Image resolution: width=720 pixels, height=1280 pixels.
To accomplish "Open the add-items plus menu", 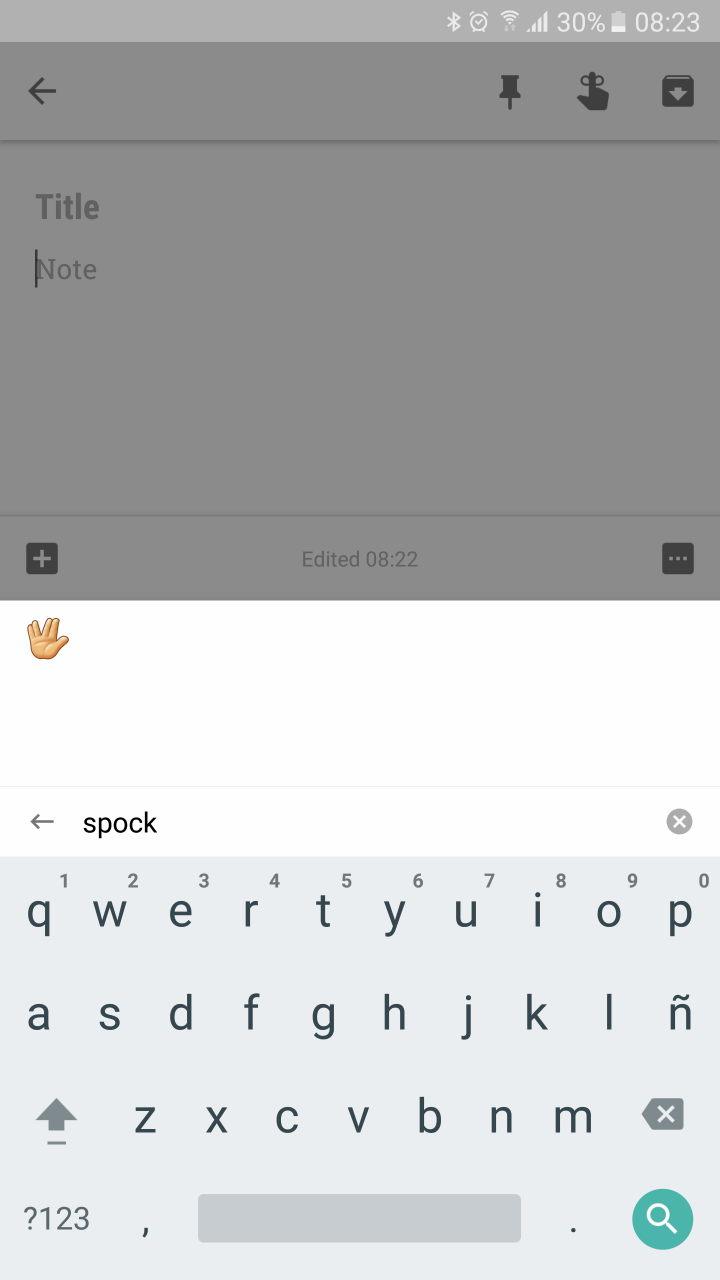I will pos(42,558).
